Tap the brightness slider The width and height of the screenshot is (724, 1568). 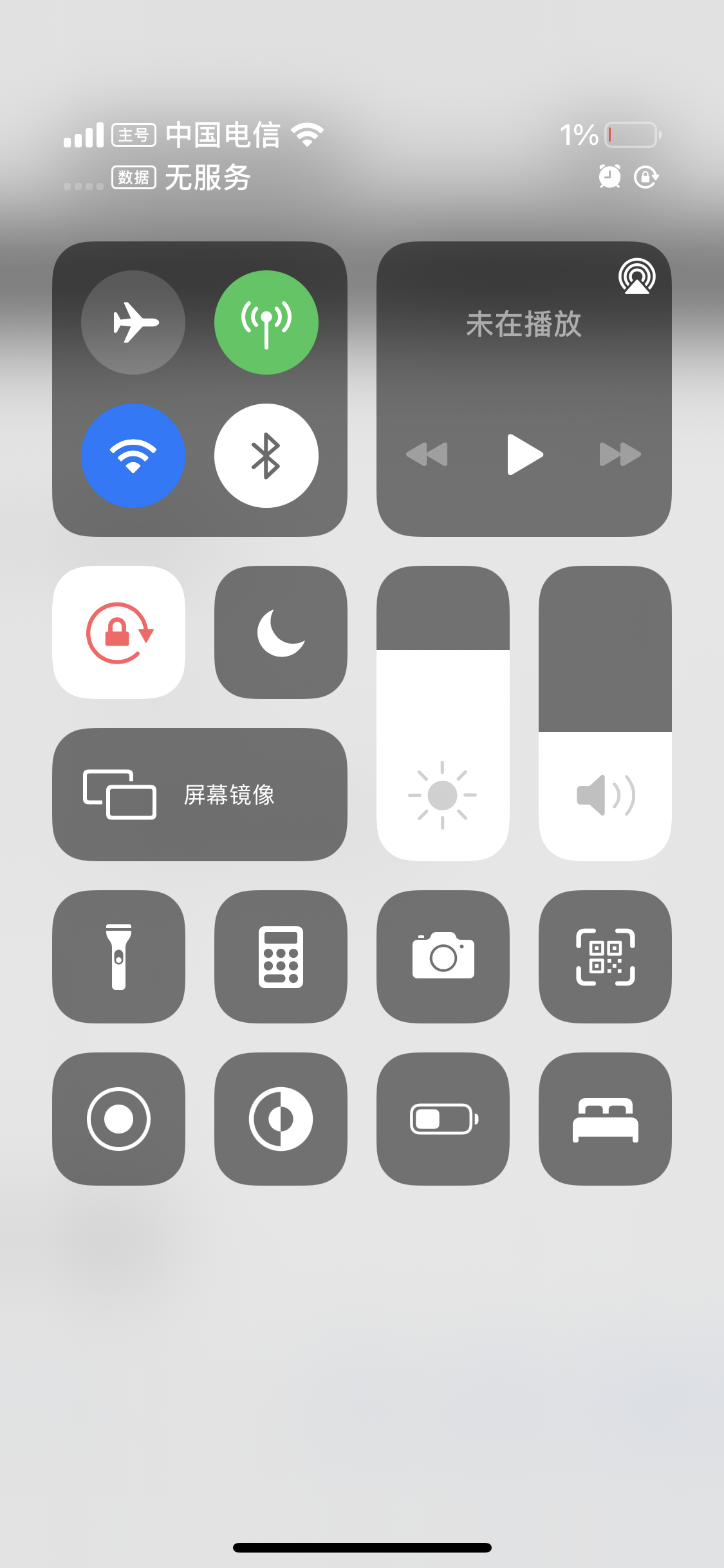click(x=443, y=714)
